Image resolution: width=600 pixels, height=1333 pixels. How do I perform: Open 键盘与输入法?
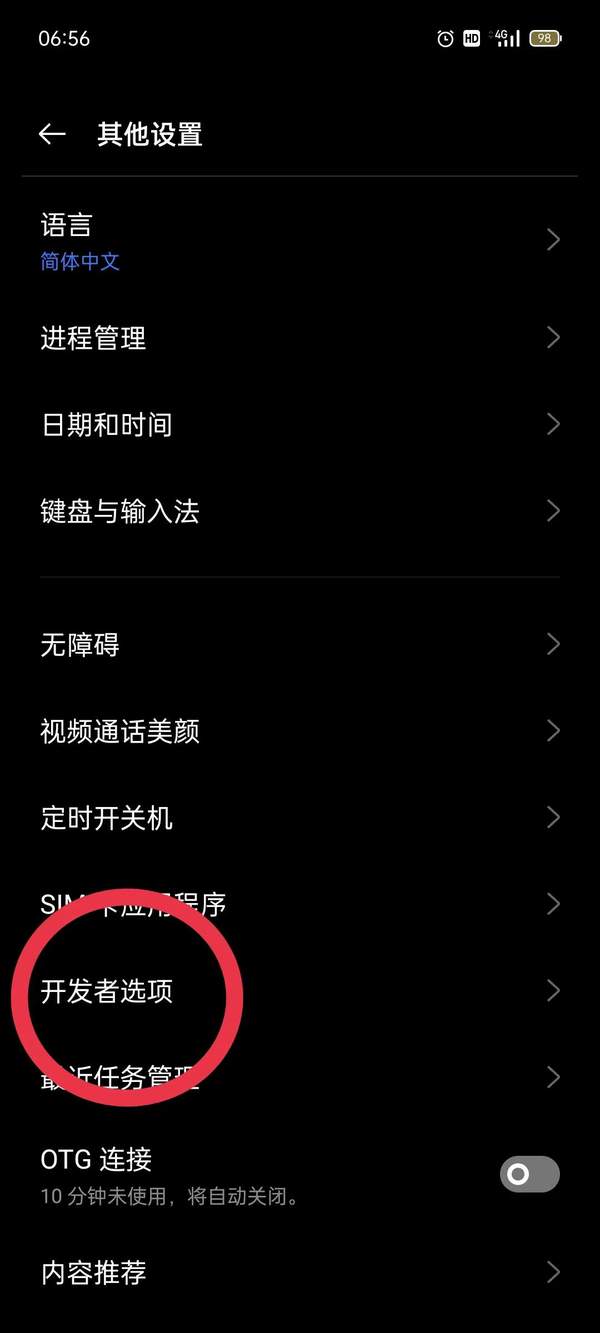click(300, 512)
